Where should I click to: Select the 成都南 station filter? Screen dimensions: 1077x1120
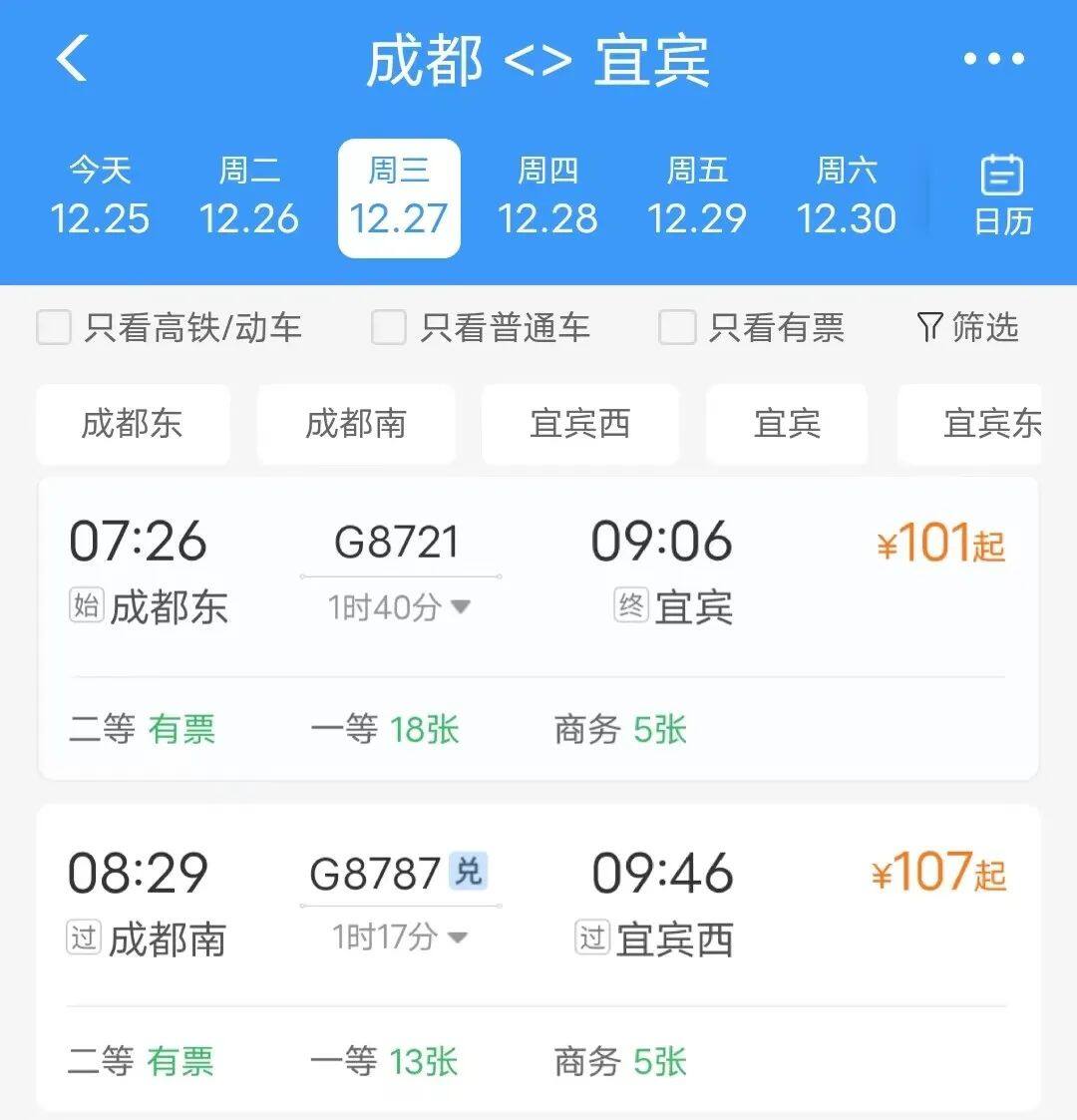(x=356, y=424)
